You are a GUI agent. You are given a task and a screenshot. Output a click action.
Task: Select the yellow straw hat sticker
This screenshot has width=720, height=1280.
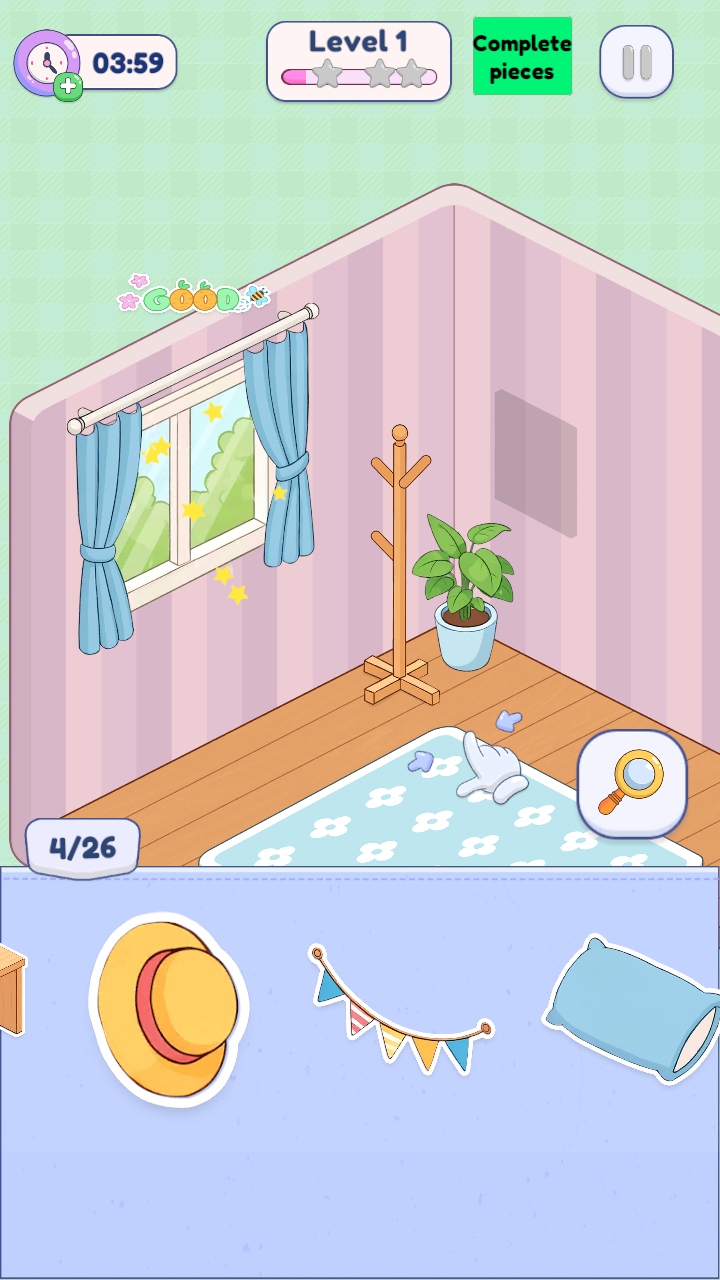click(168, 1009)
